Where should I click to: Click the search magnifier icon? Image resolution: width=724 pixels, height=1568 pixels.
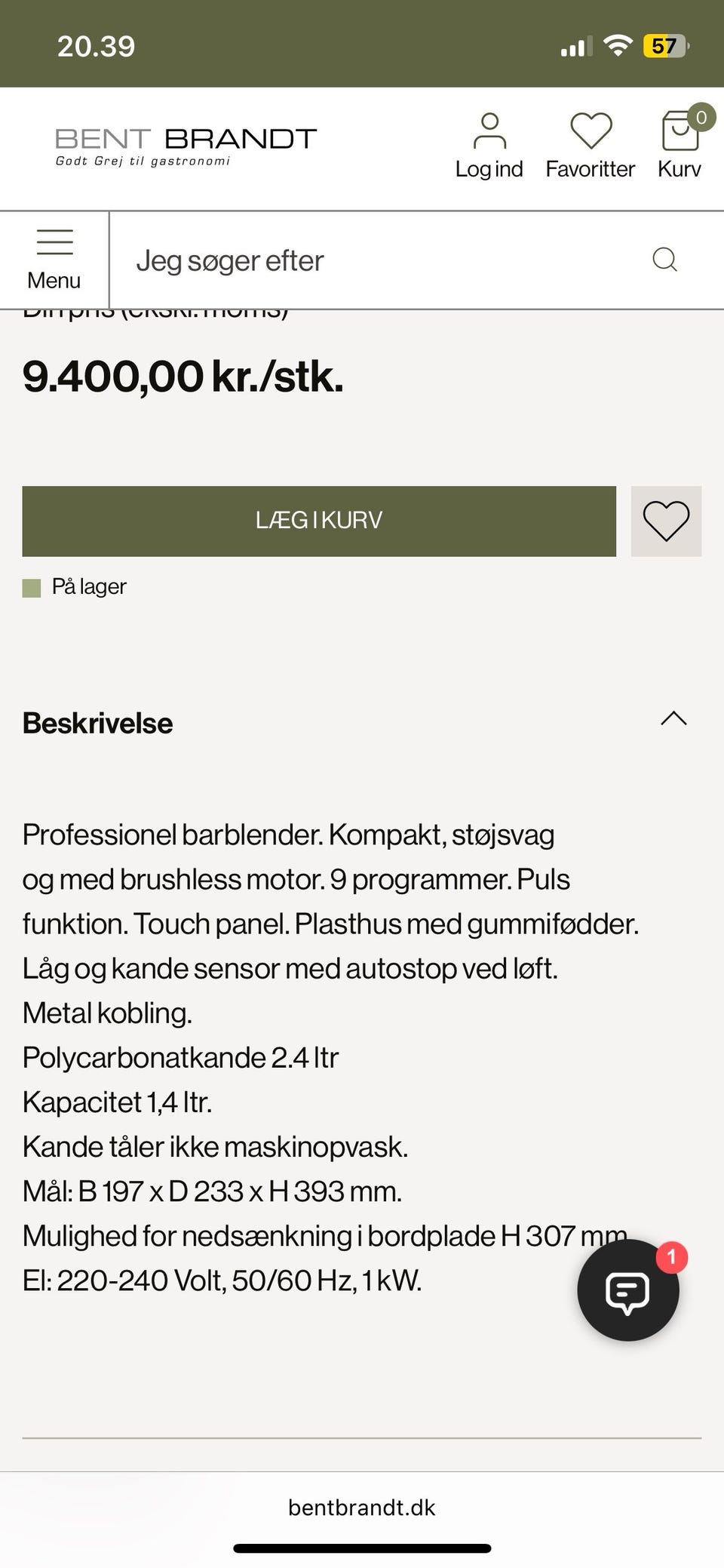pyautogui.click(x=664, y=260)
